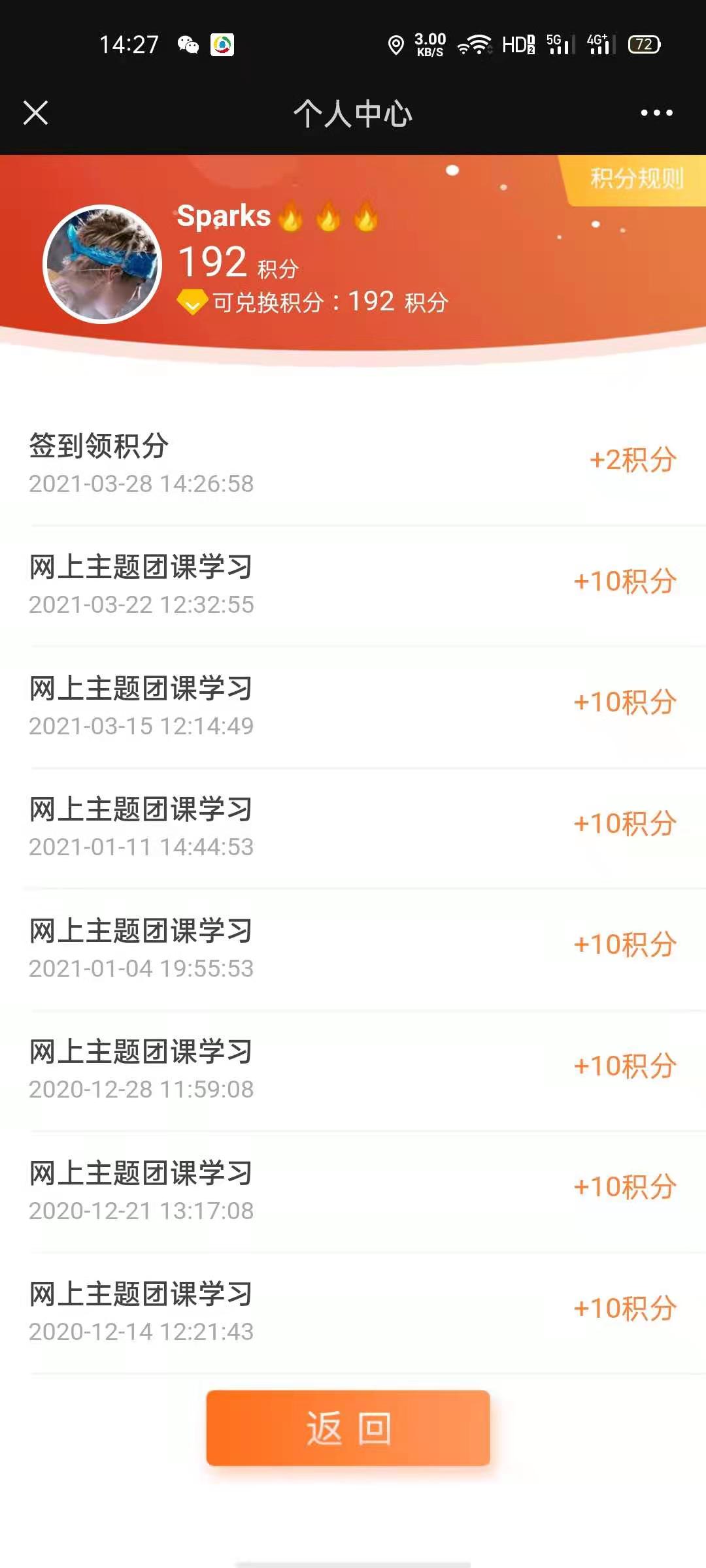
Task: Open the three-dot overflow menu
Action: click(656, 113)
